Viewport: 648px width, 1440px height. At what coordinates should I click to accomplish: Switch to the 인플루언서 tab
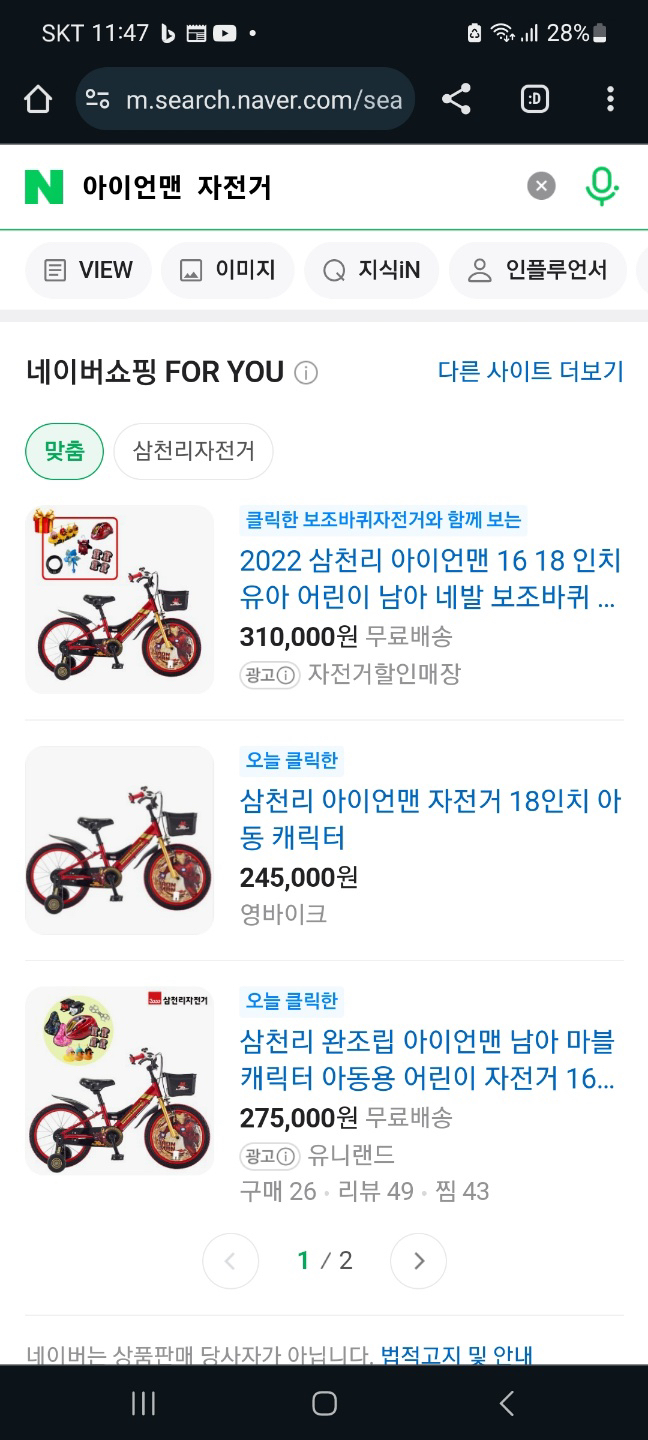(x=537, y=270)
